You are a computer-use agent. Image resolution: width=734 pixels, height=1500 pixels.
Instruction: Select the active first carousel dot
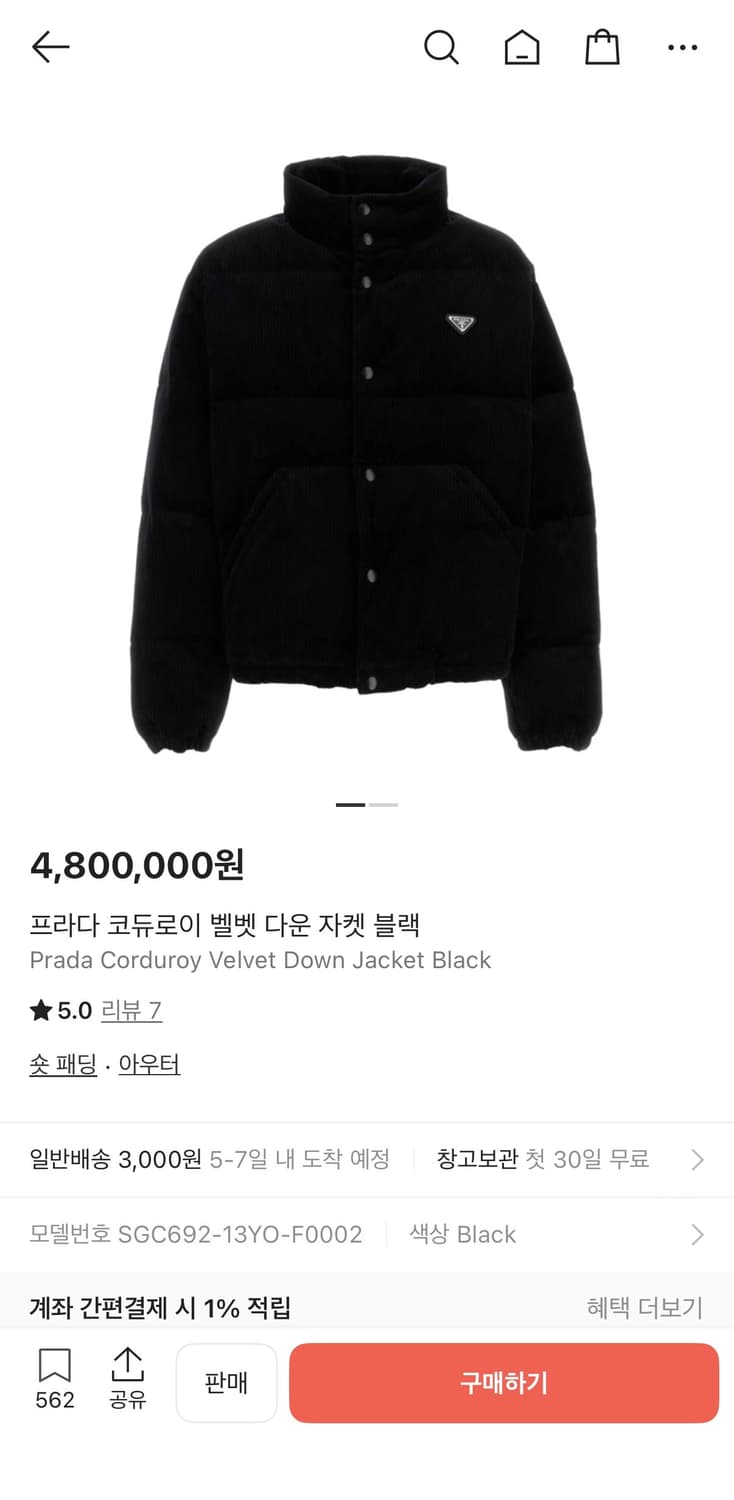pyautogui.click(x=348, y=804)
